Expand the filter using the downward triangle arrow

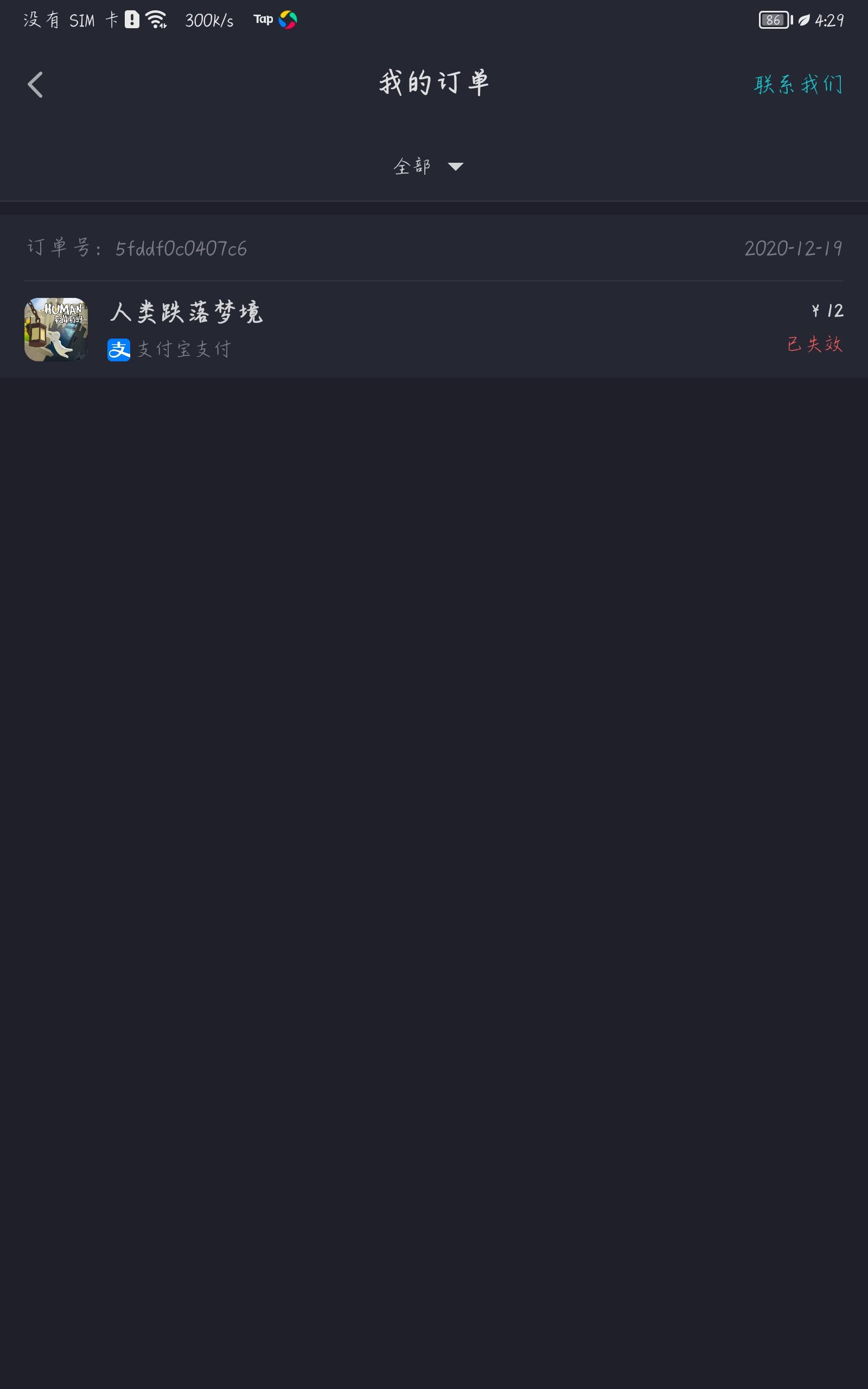[x=455, y=167]
